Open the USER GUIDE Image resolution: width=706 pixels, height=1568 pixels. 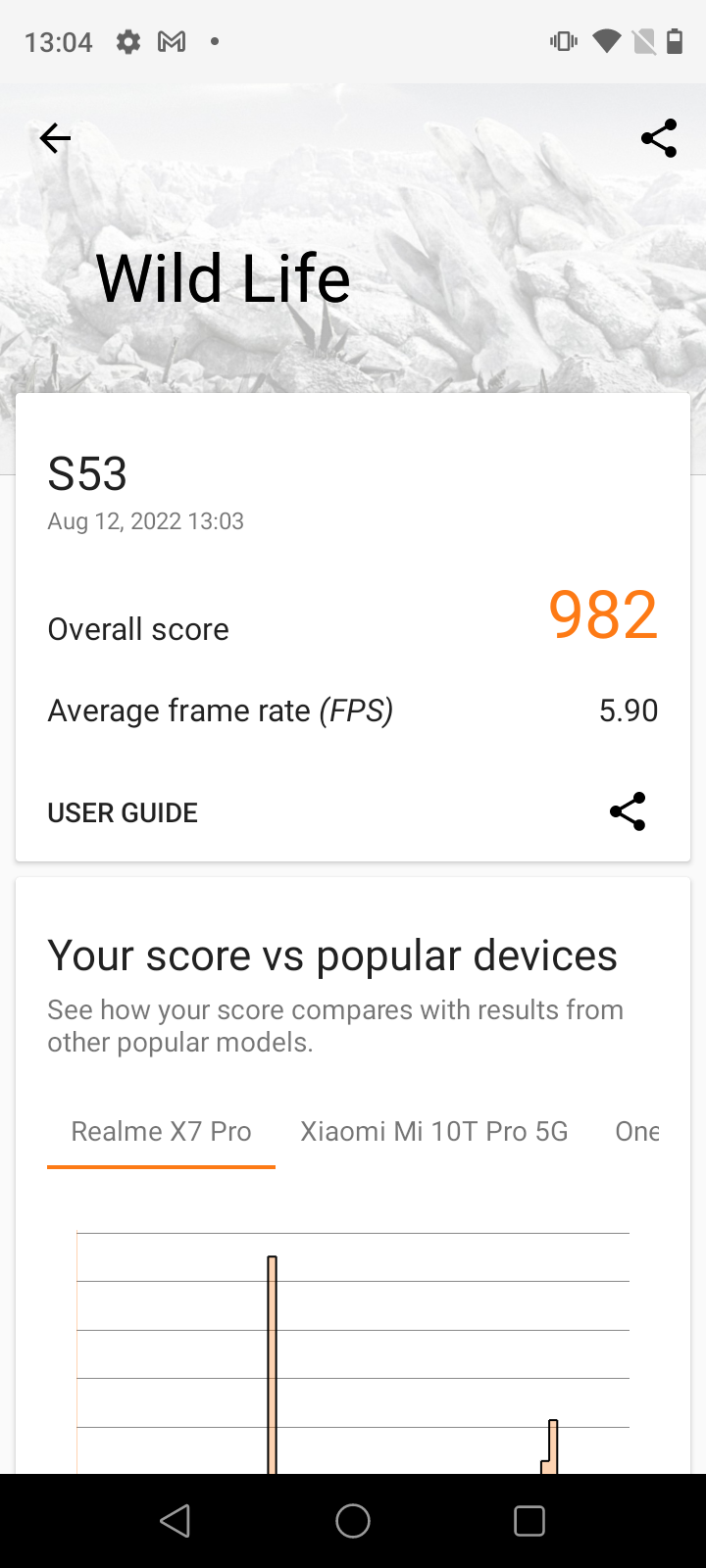tap(123, 812)
